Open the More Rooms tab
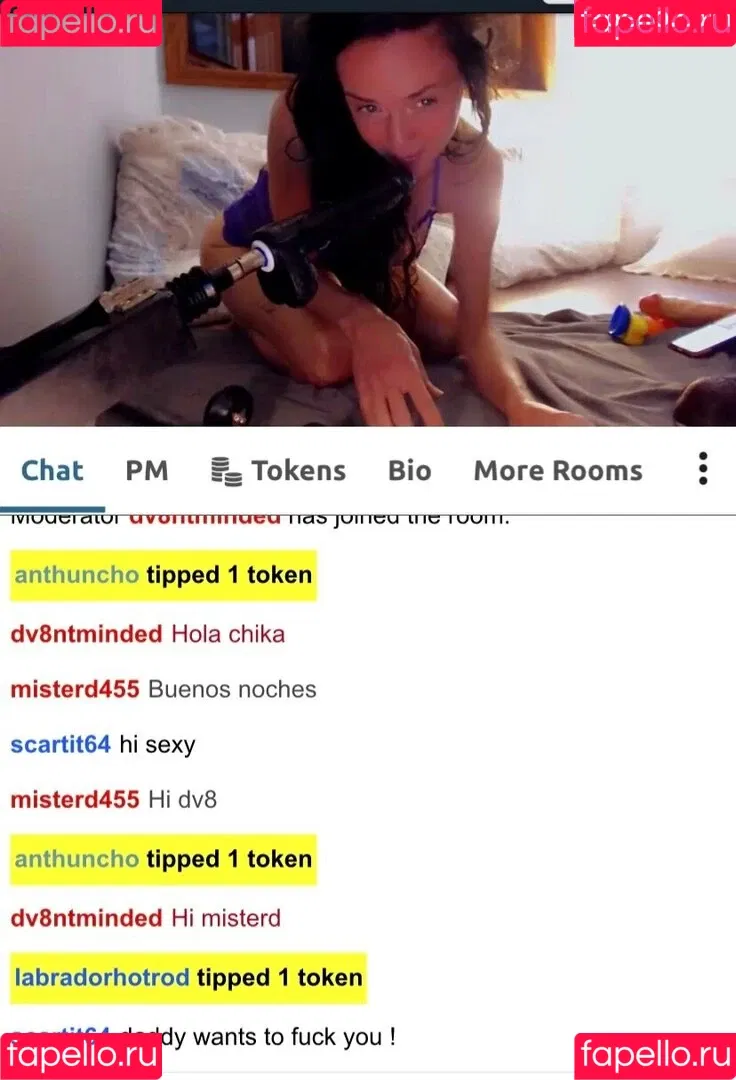This screenshot has height=1080, width=736. tap(557, 470)
